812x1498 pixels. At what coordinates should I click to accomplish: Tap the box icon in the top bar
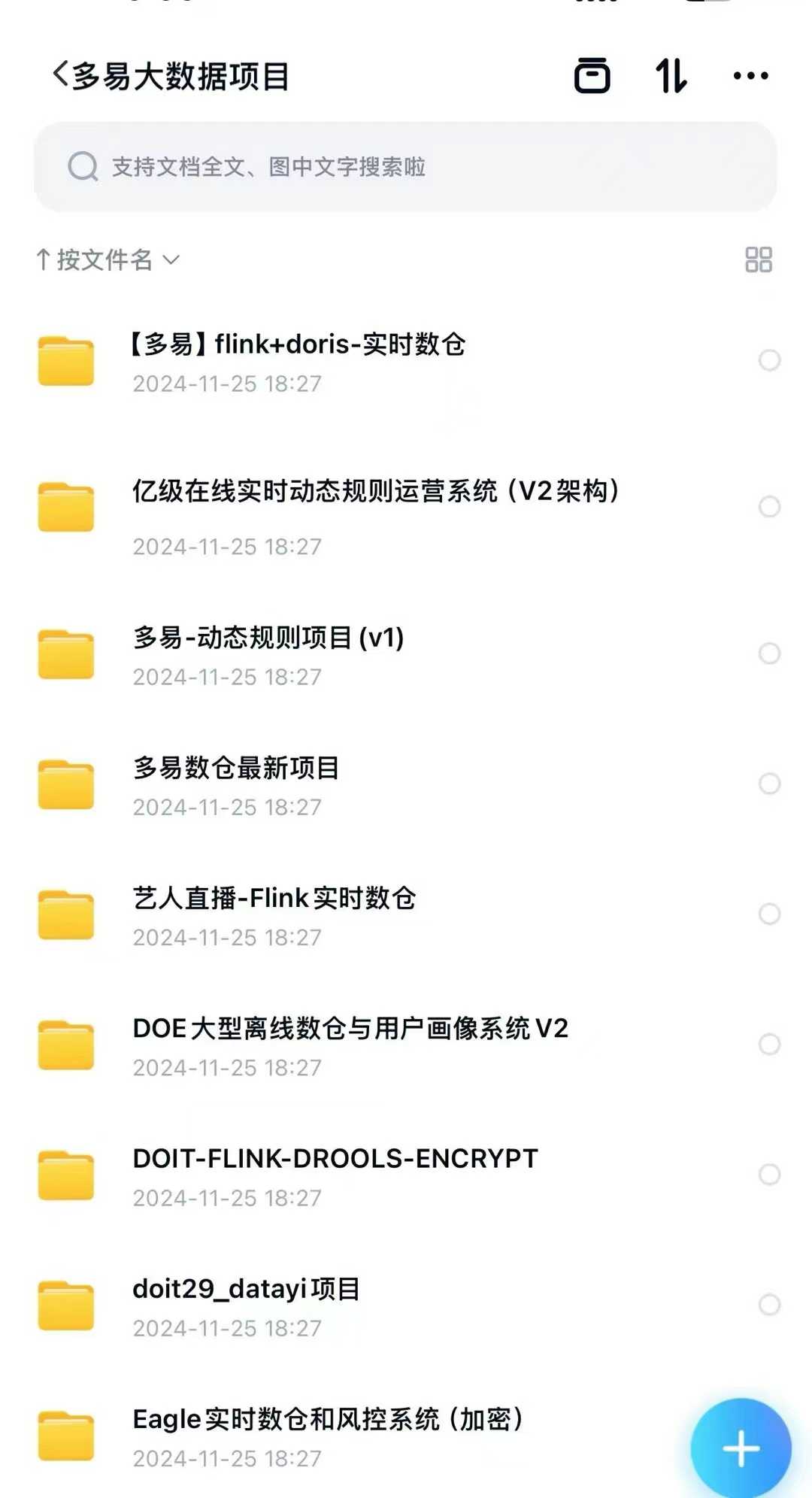pyautogui.click(x=592, y=75)
